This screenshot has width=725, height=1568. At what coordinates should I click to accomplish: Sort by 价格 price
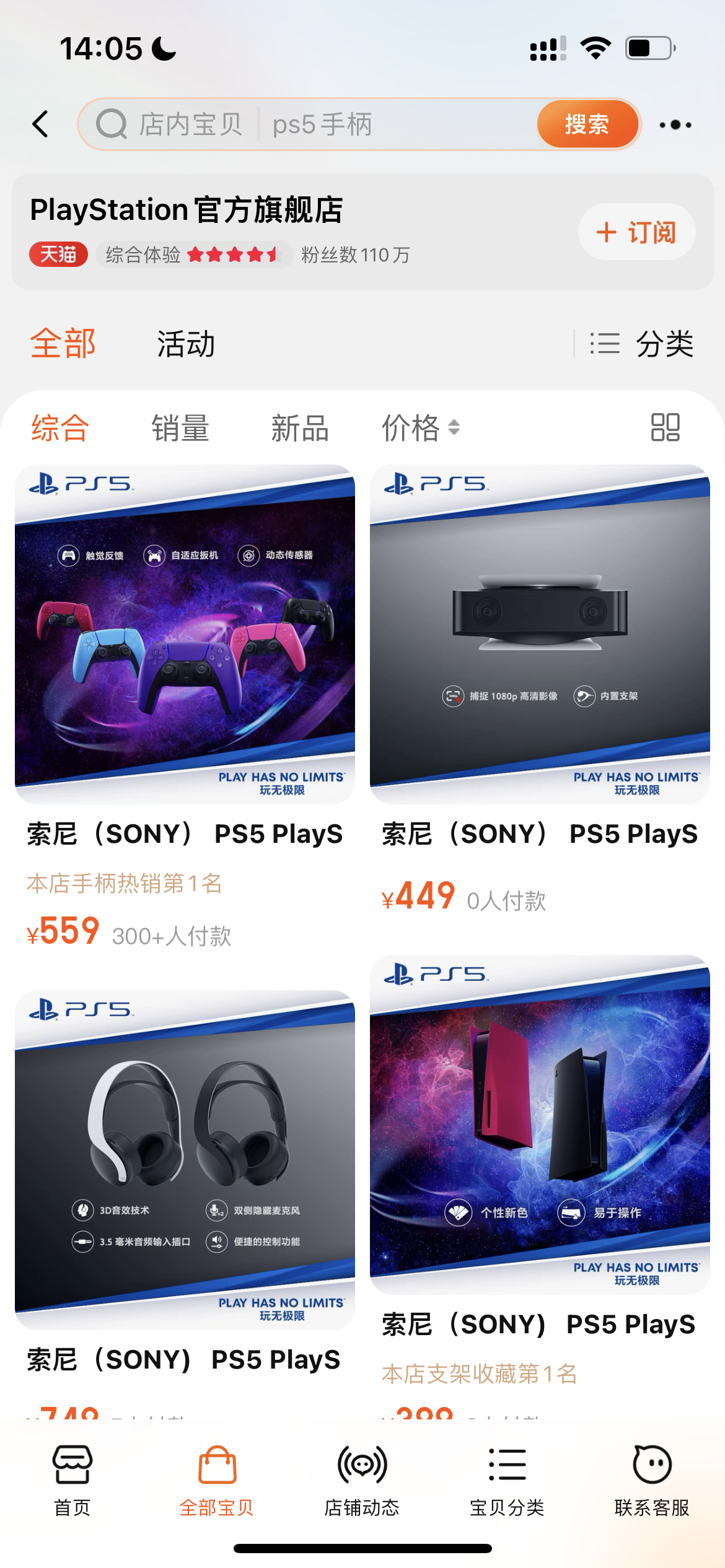tap(420, 428)
